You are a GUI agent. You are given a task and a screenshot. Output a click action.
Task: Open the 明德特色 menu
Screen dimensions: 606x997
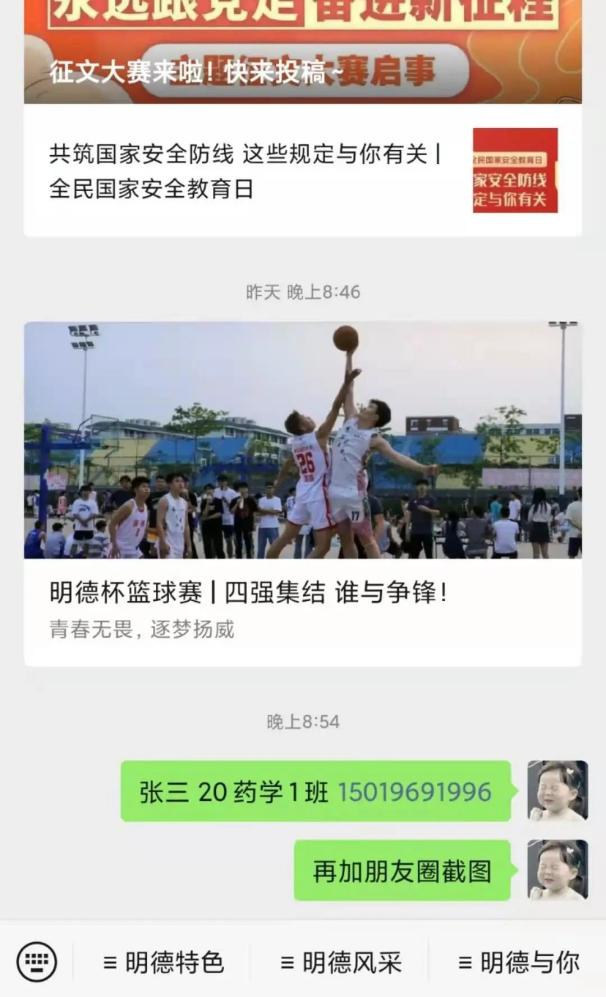163,963
